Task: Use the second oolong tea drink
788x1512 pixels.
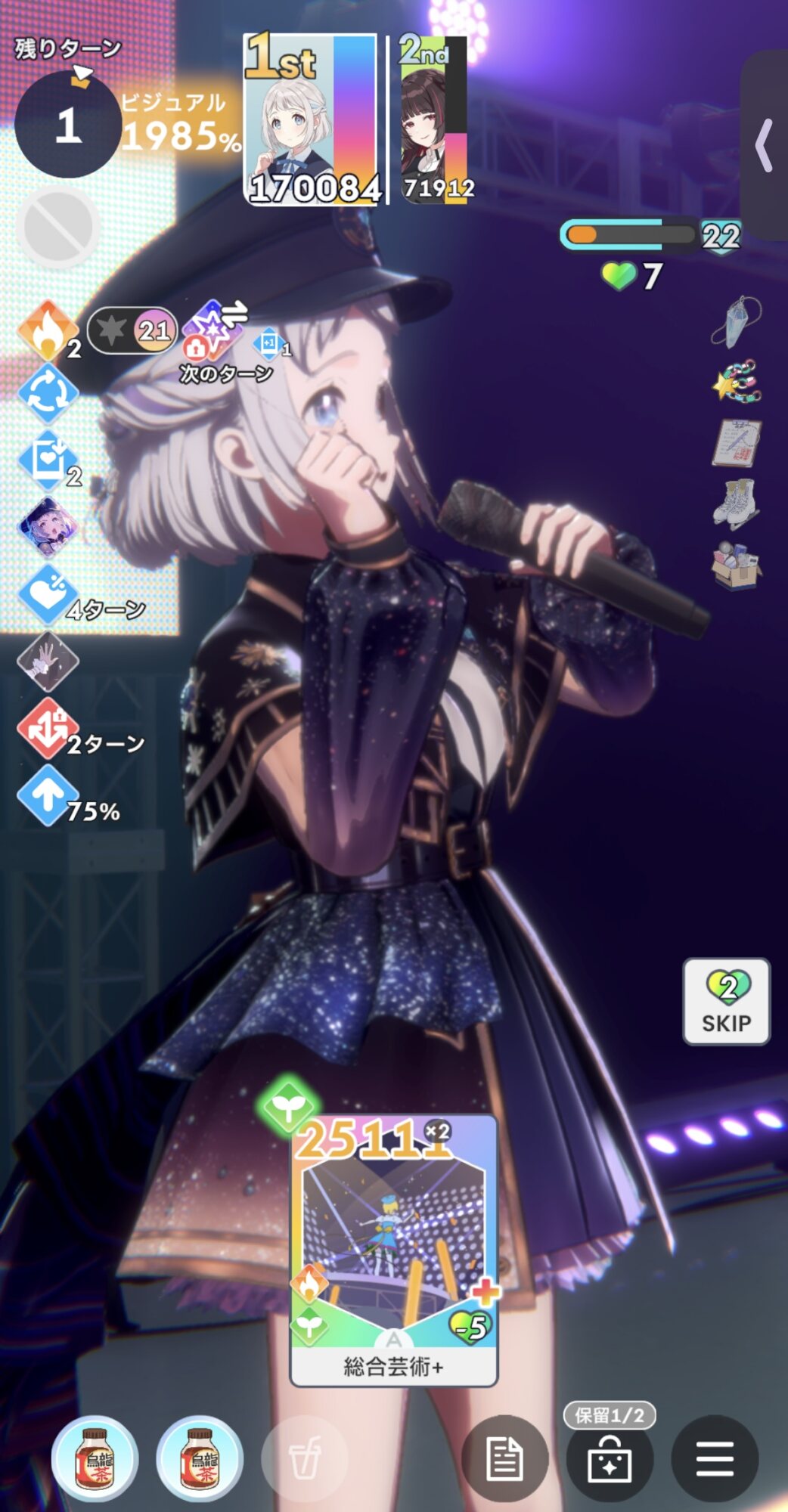Action: click(200, 1458)
